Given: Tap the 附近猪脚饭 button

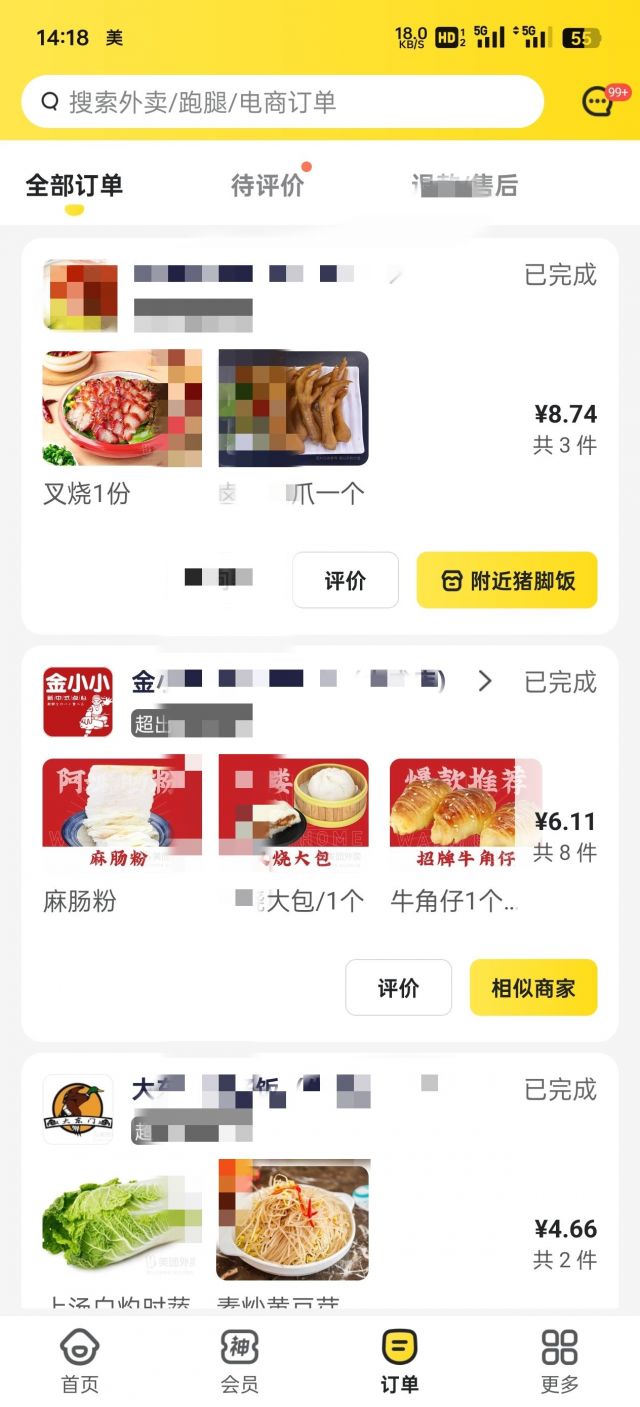Looking at the screenshot, I should pyautogui.click(x=507, y=580).
